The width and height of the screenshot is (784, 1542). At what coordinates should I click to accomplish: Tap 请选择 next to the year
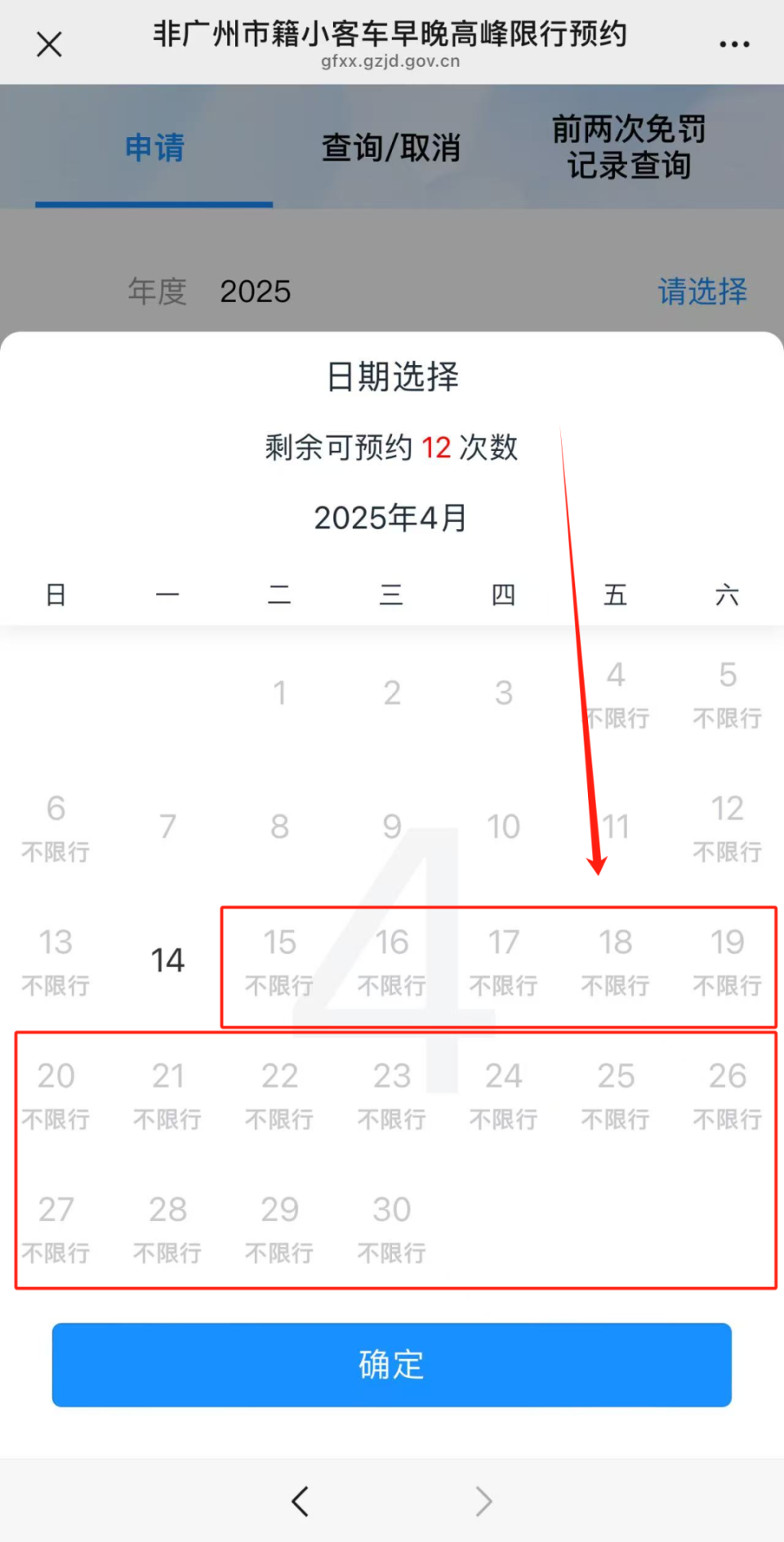(702, 292)
